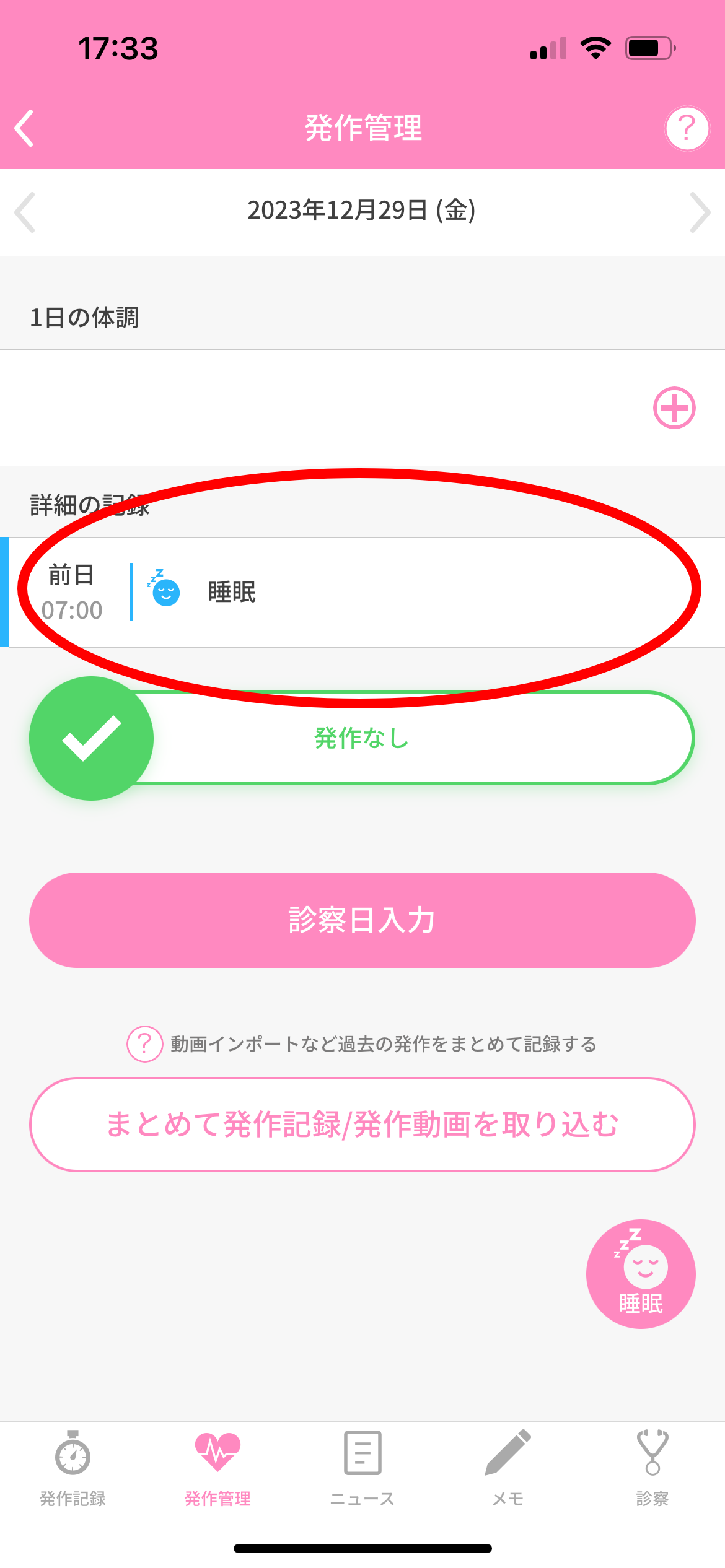Select the 発作管理 tab

click(x=217, y=1468)
